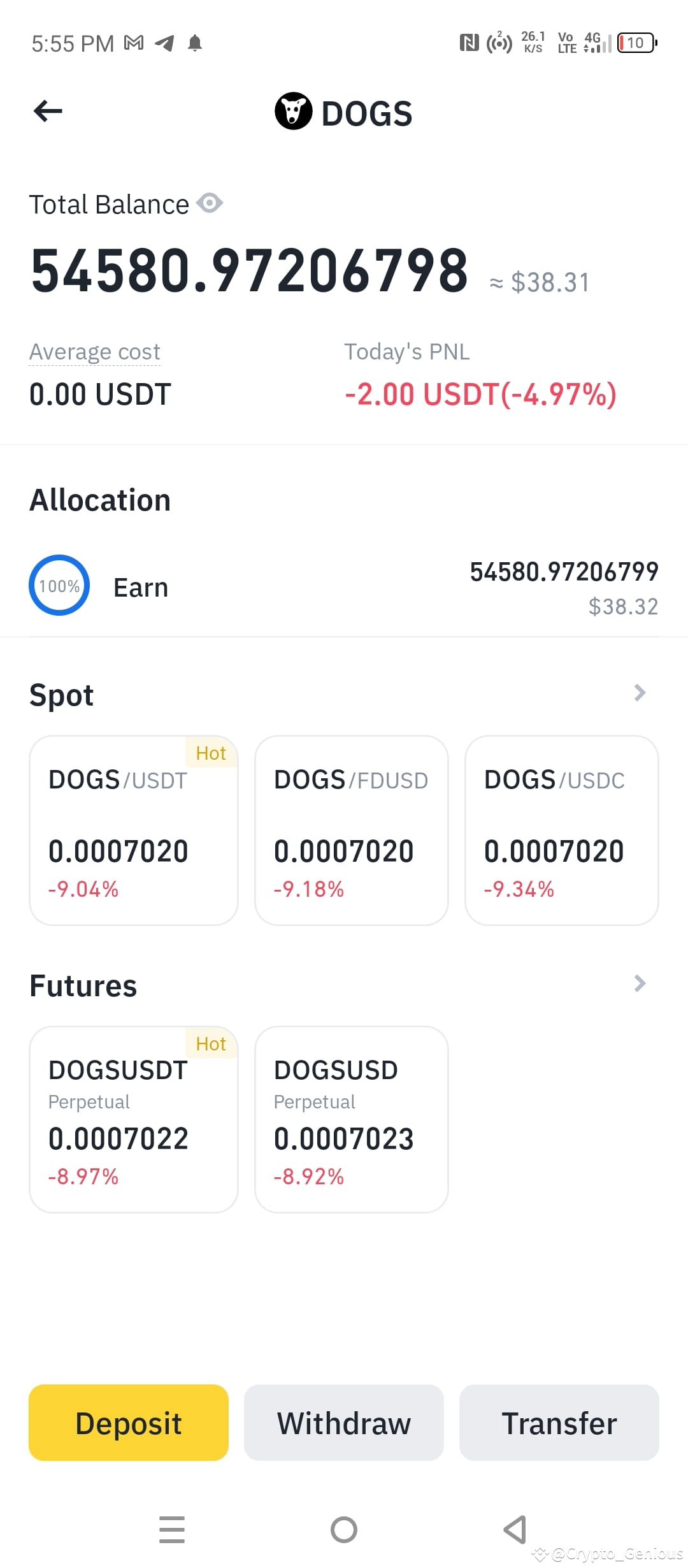The height and width of the screenshot is (1568, 688).
Task: Click the Gmail icon in the status bar
Action: pos(132,43)
